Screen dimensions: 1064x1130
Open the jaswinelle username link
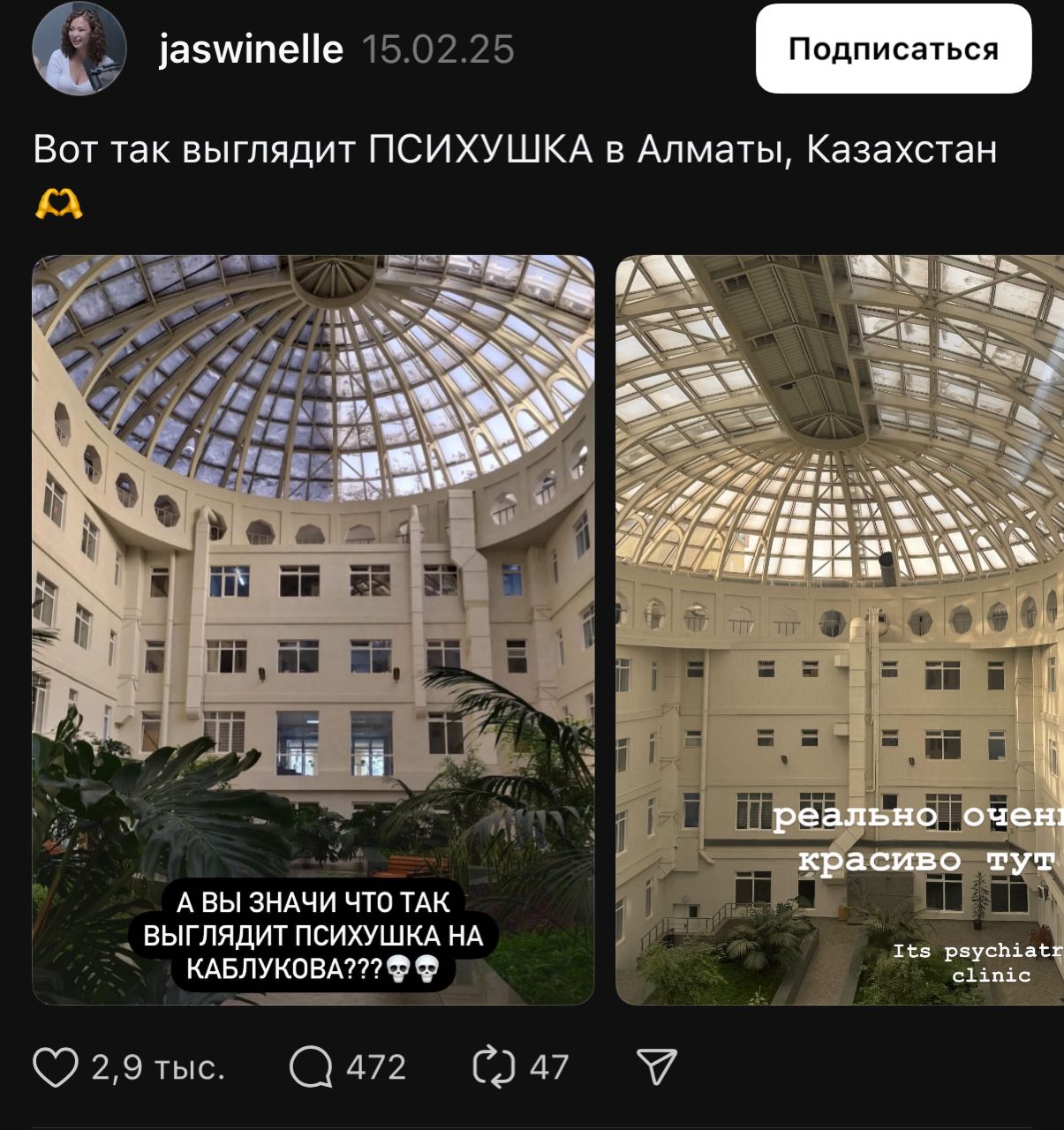251,49
